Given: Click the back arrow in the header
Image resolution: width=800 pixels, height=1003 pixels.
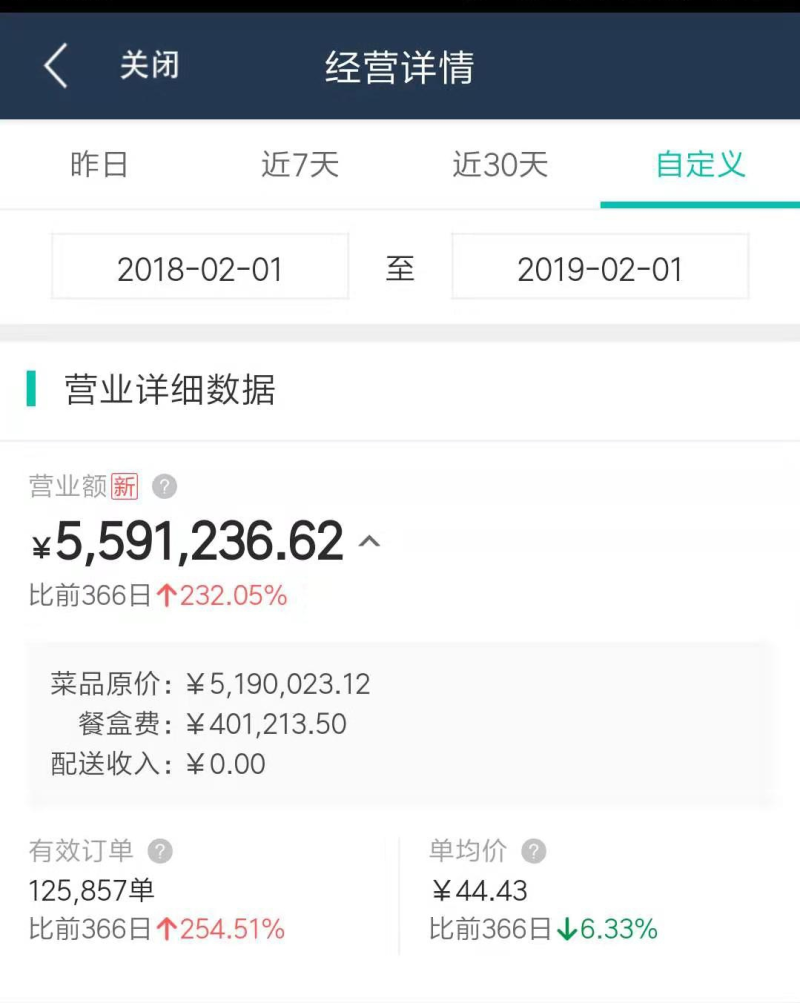Looking at the screenshot, I should 55,64.
